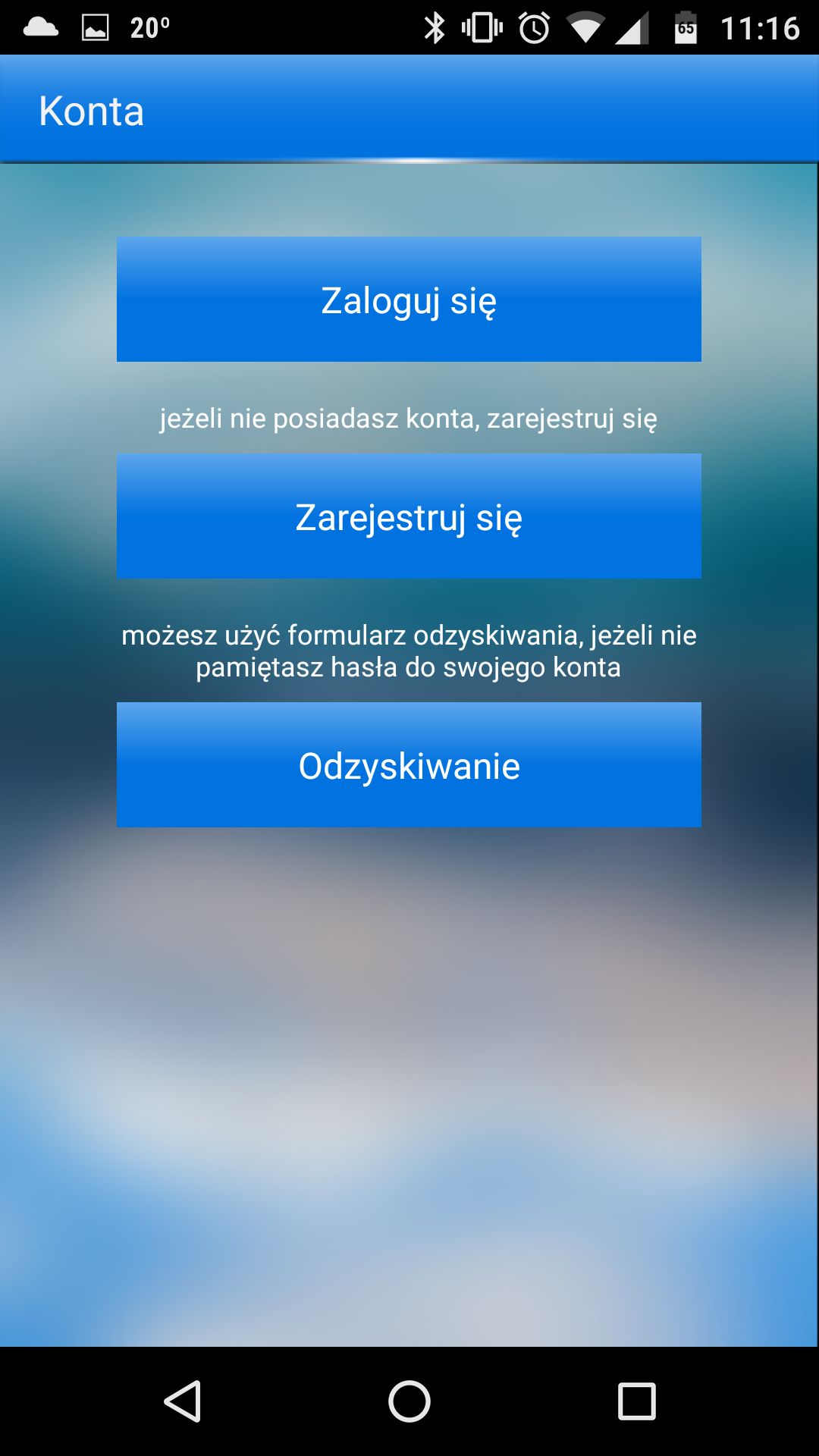Return to the home screen
The height and width of the screenshot is (1456, 819).
point(409,1401)
